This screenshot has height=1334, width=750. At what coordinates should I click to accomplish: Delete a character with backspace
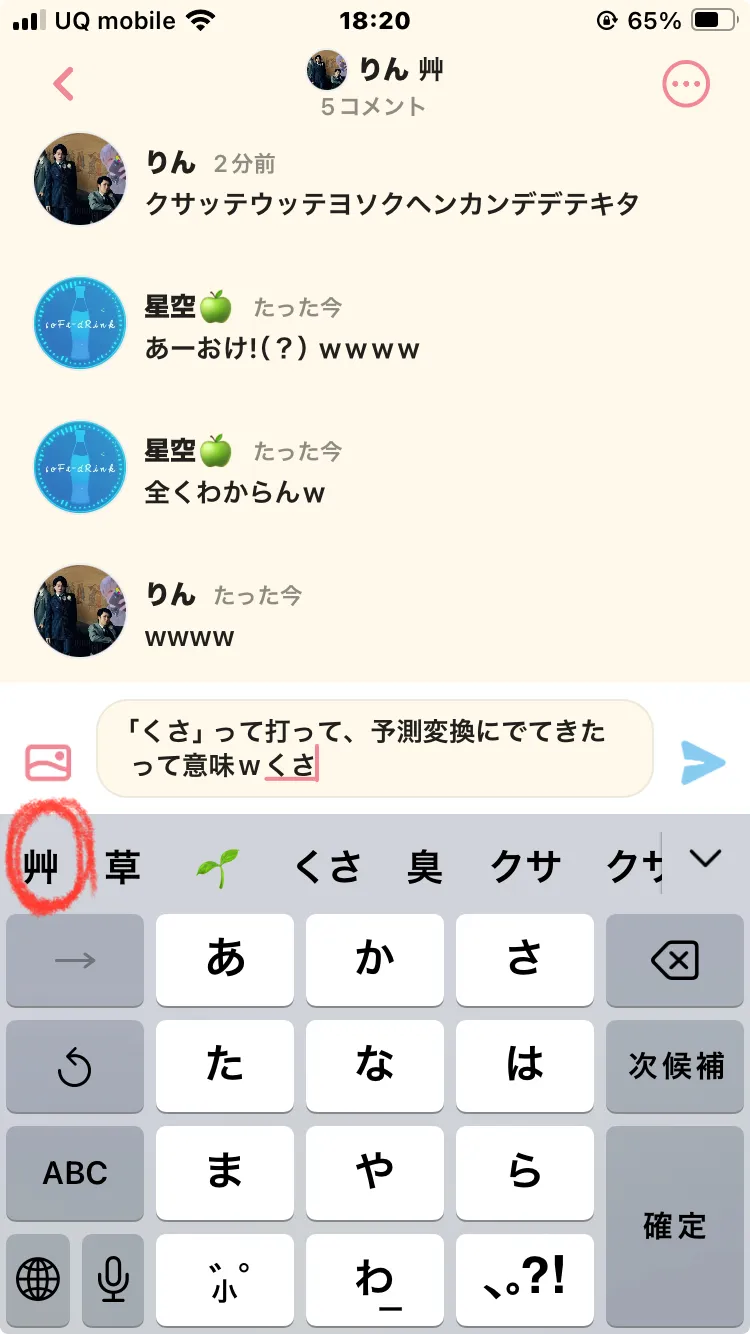pyautogui.click(x=675, y=962)
